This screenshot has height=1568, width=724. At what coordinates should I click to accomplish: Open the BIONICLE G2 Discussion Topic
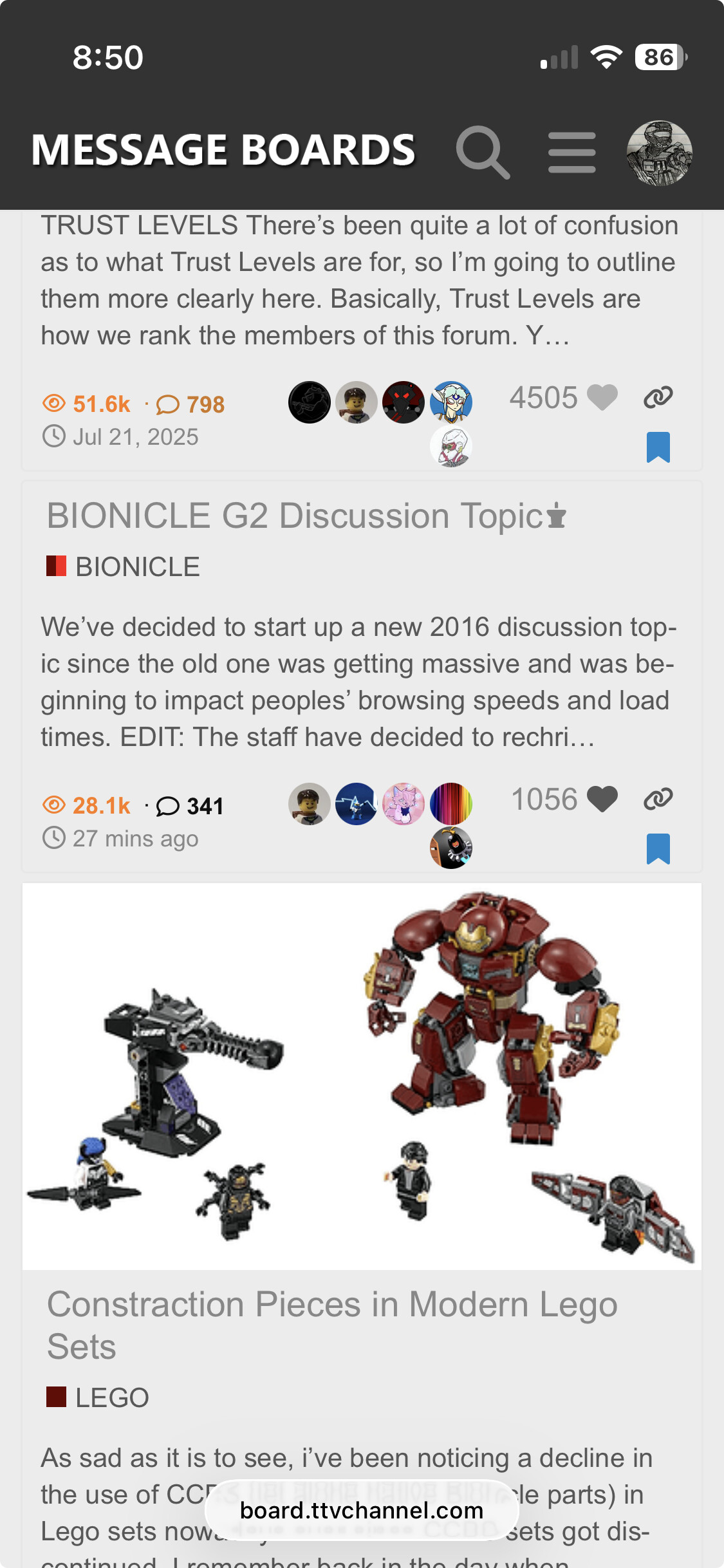click(296, 516)
